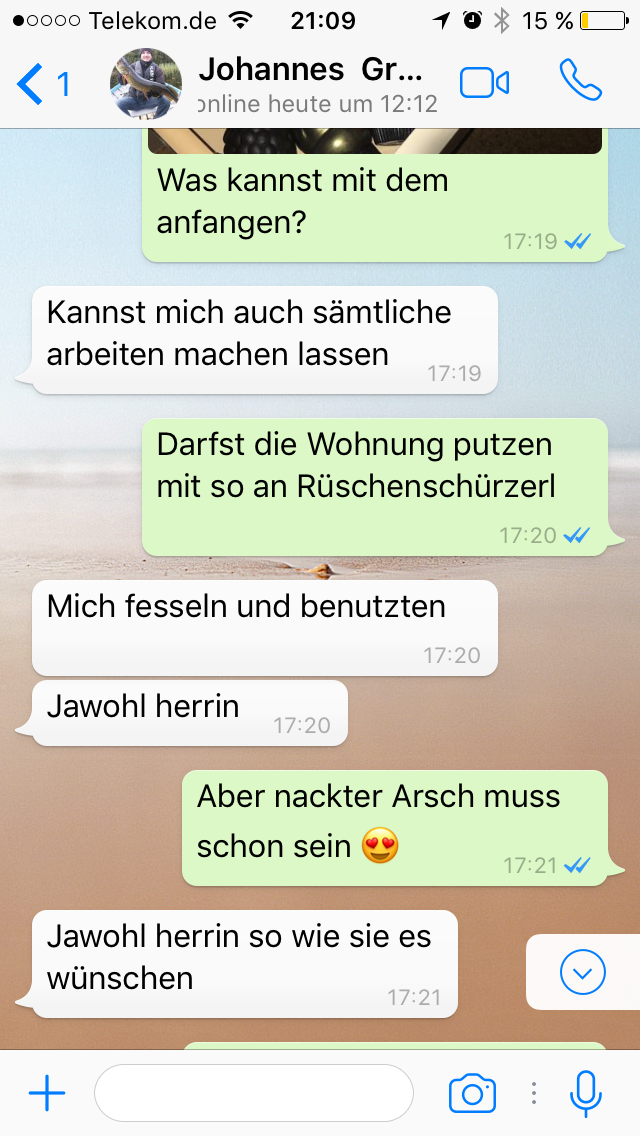Viewport: 640px width, 1136px height.
Task: Jump to the latest message with down arrow
Action: pos(582,971)
